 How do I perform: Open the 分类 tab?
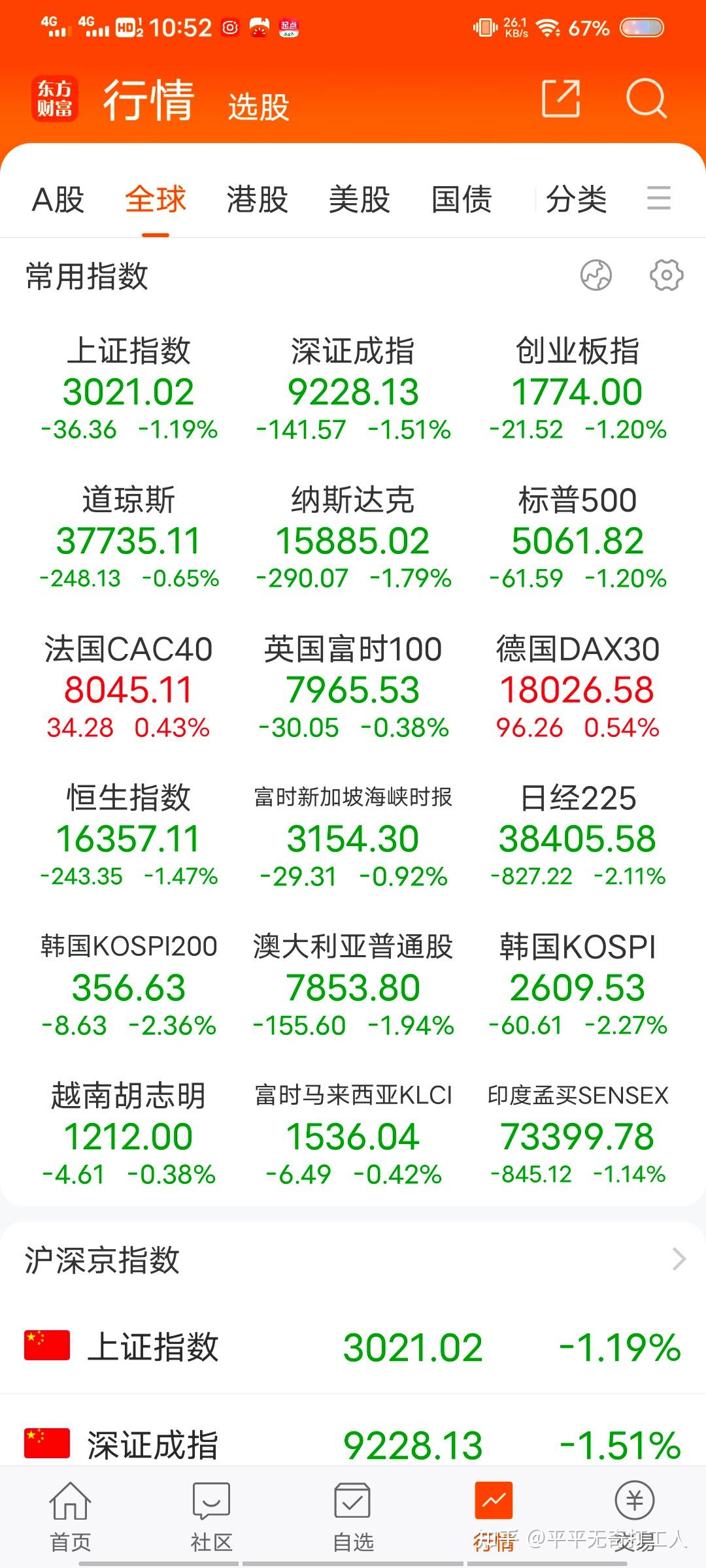pos(577,199)
